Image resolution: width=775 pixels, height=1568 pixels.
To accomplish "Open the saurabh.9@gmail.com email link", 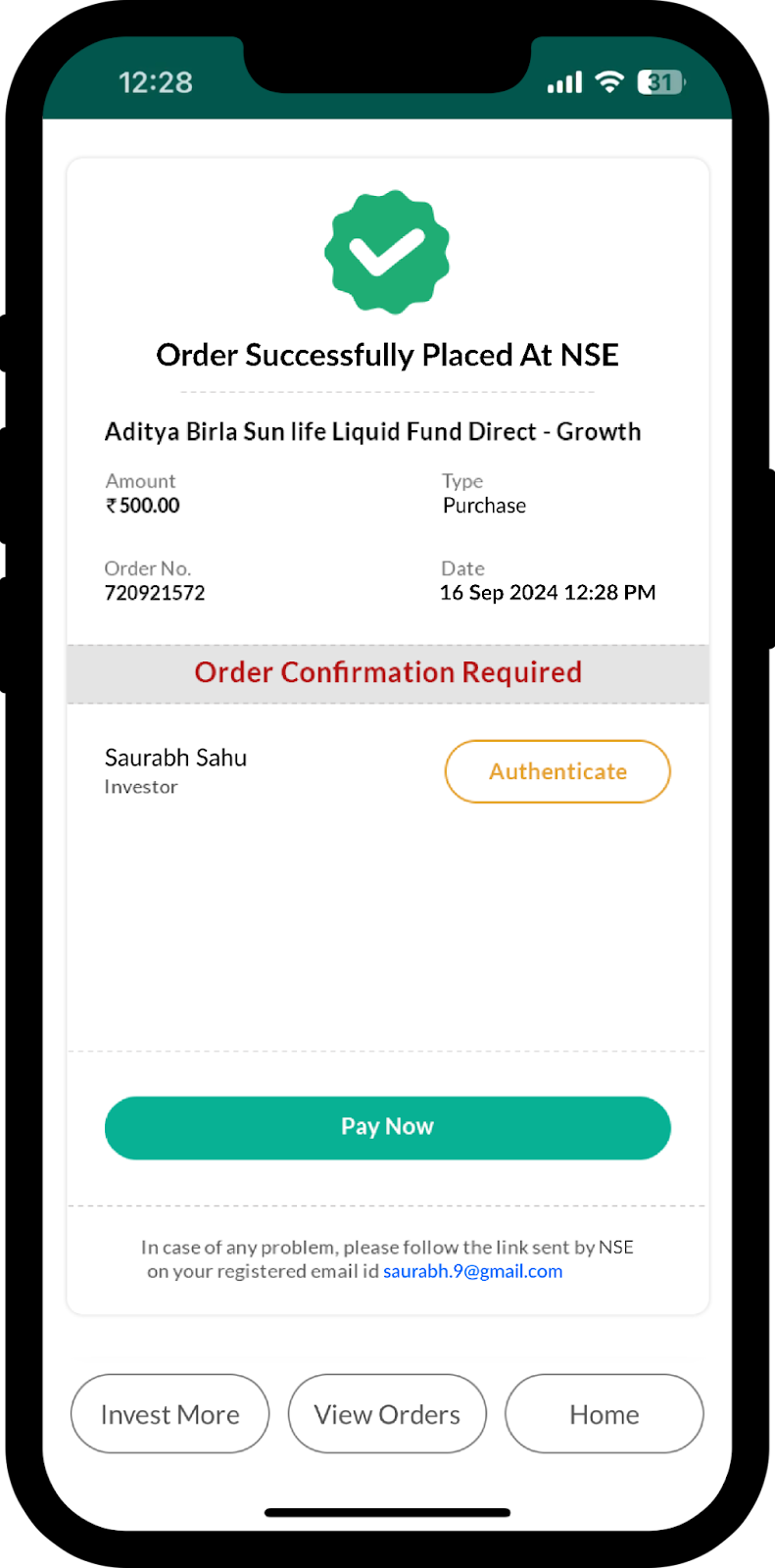I will point(472,1271).
